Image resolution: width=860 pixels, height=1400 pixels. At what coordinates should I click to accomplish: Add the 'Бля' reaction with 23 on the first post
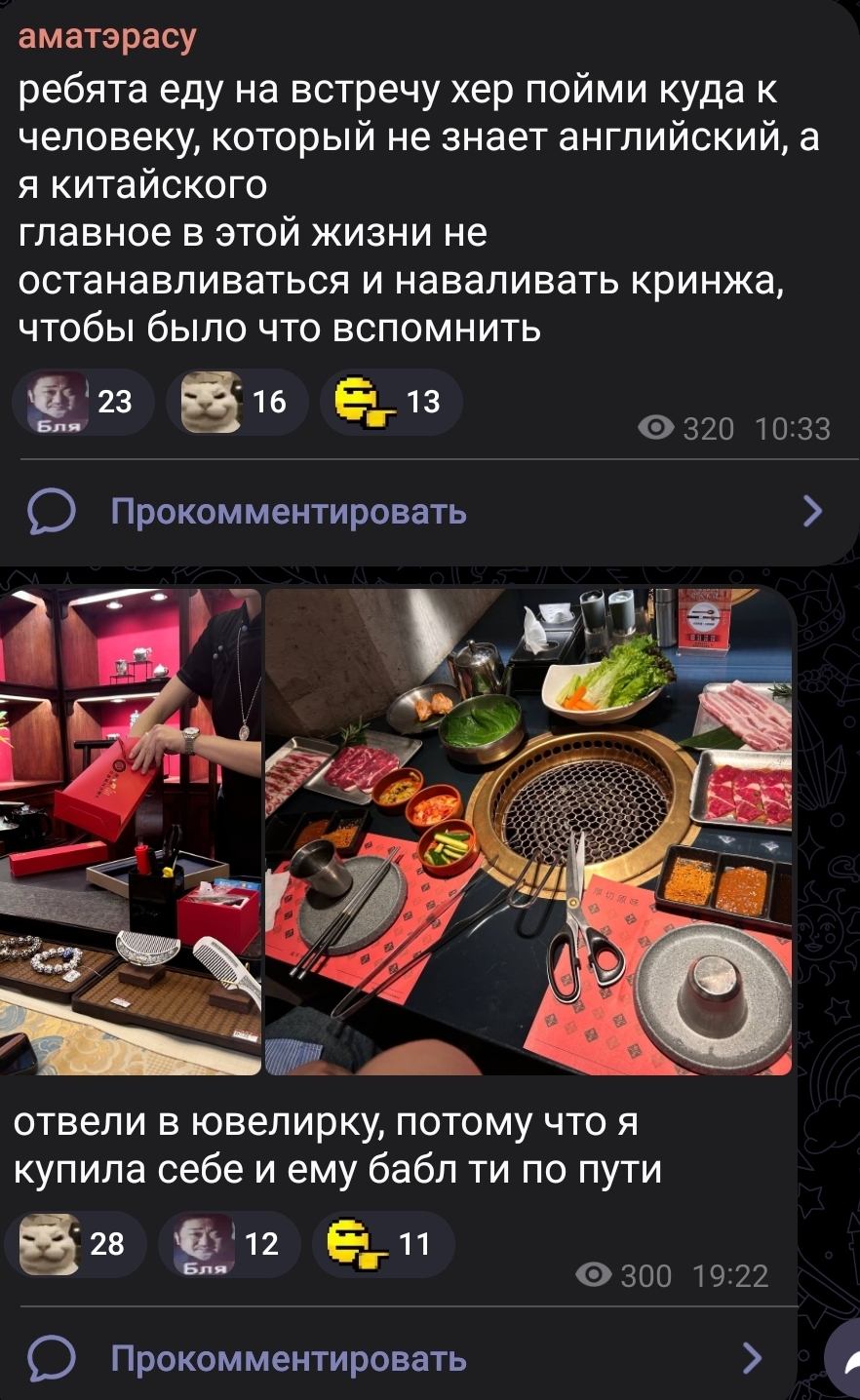click(x=84, y=402)
